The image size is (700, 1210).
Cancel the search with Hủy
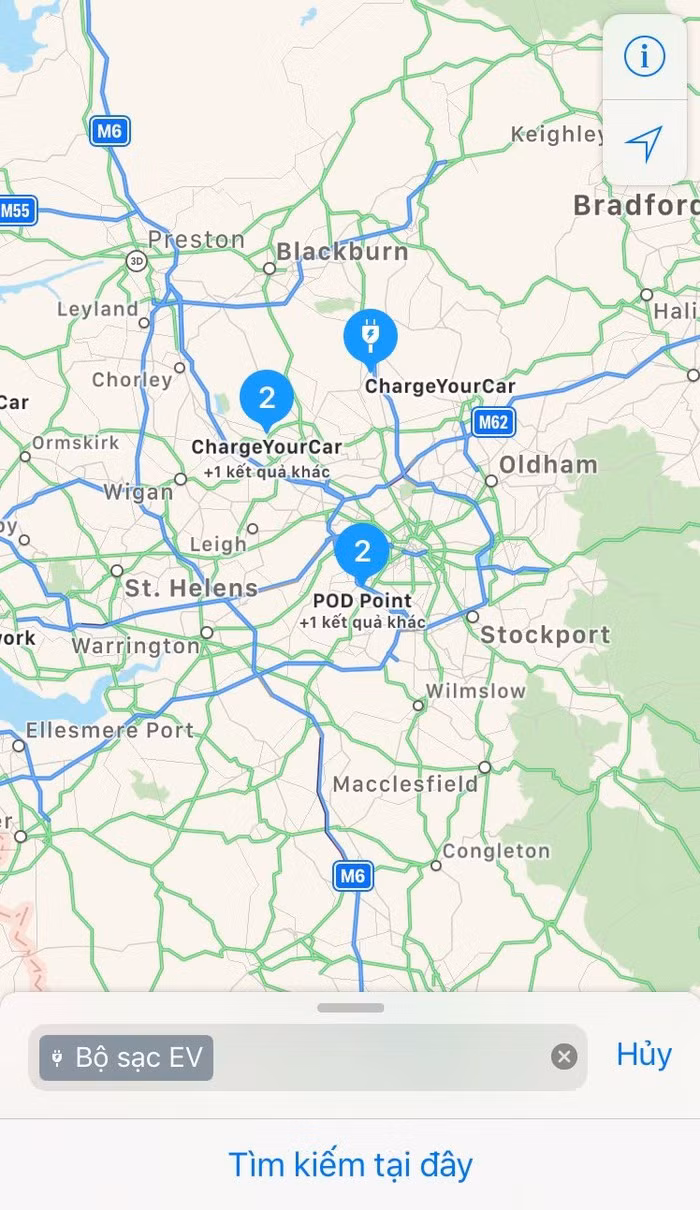(x=643, y=1055)
